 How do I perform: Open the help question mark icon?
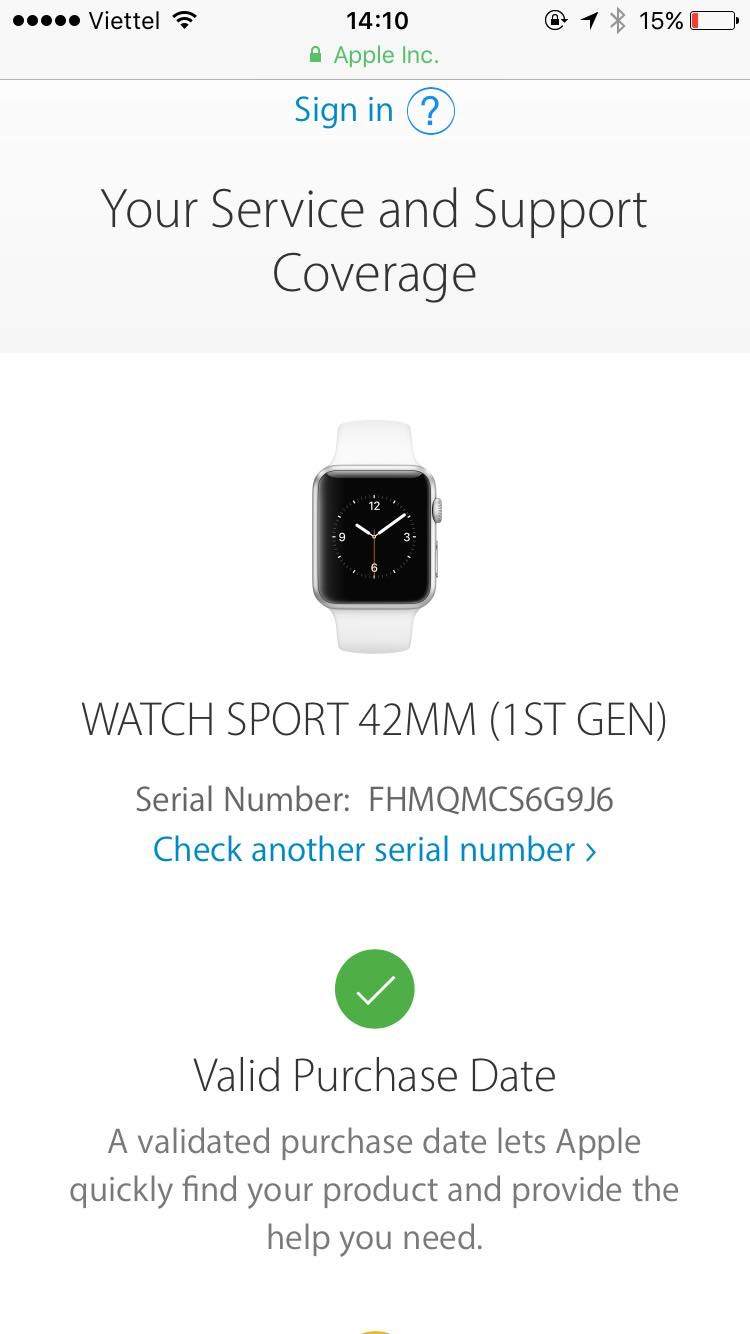pyautogui.click(x=431, y=111)
